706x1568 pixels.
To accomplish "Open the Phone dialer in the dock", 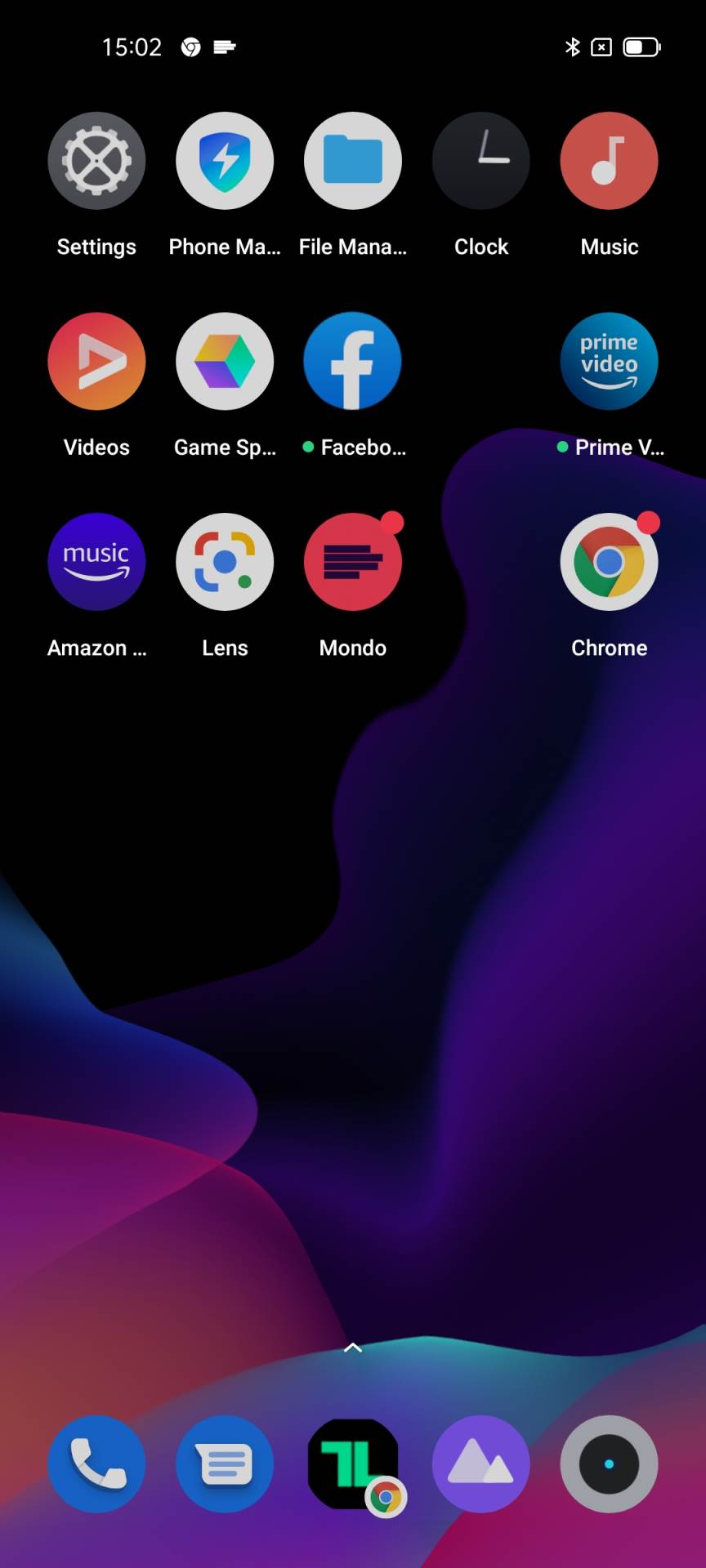I will 96,1464.
